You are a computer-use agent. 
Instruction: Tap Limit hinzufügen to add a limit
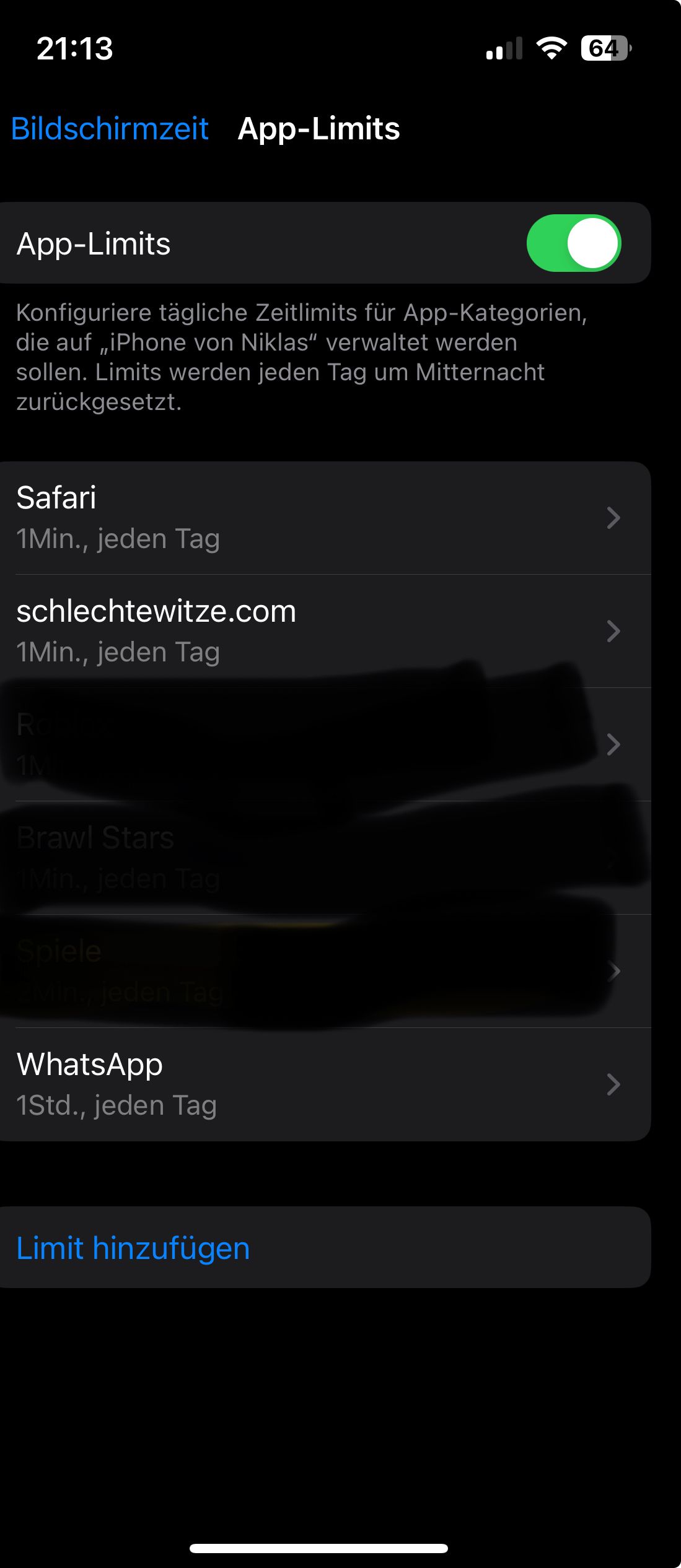tap(133, 1248)
